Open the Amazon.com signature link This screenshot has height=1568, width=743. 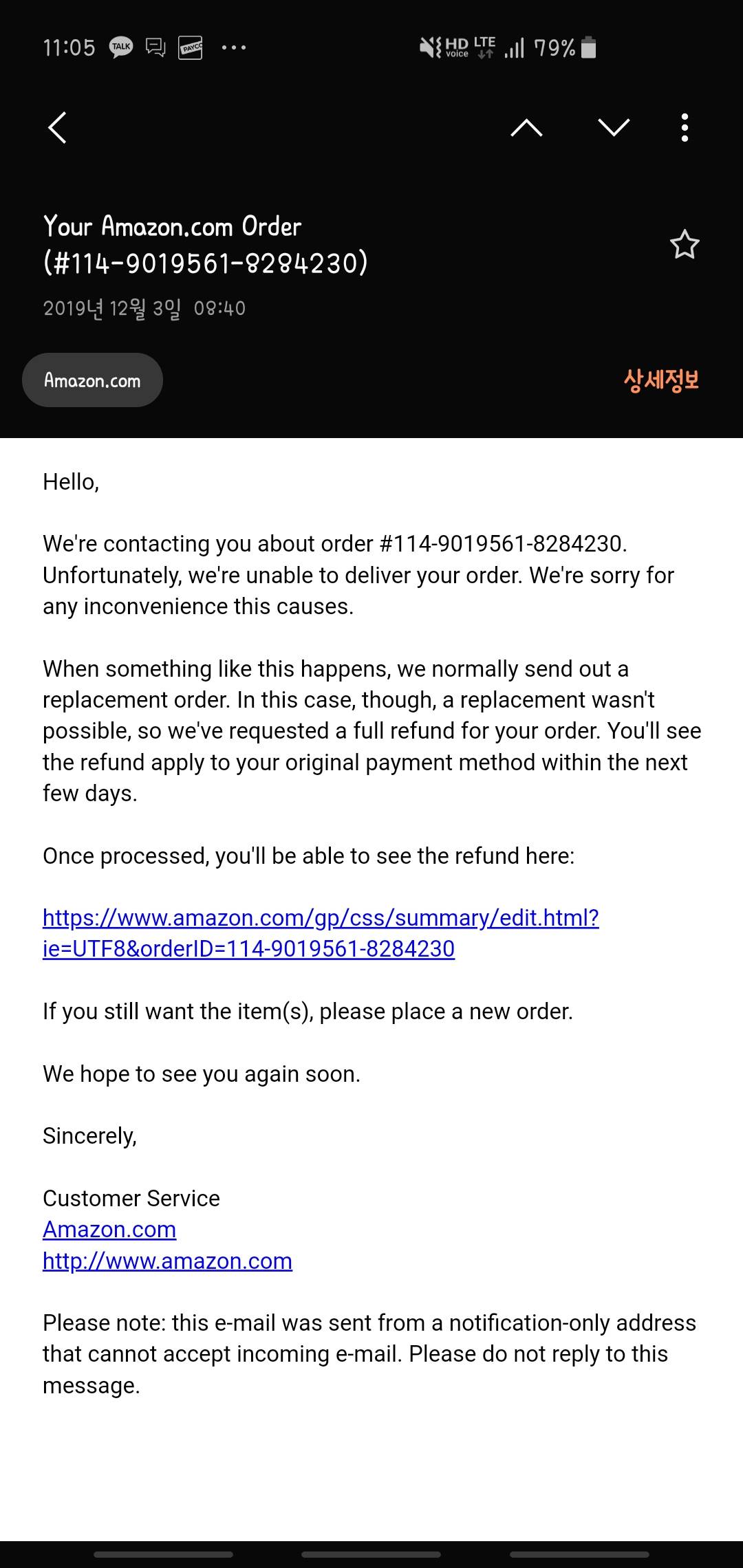pos(109,1230)
